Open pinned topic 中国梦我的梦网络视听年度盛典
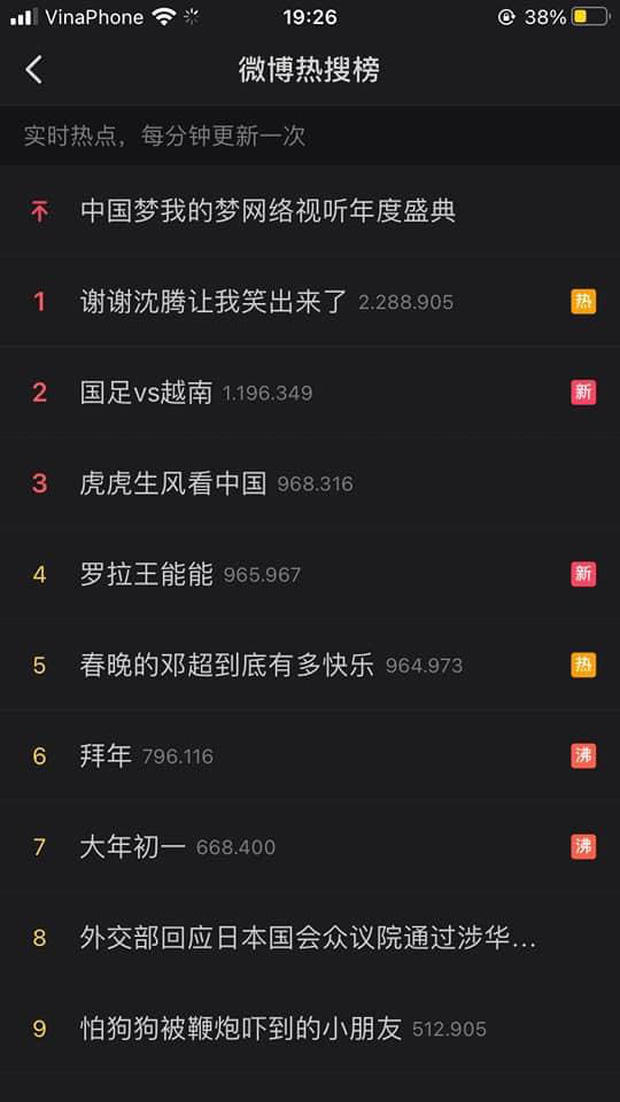Image resolution: width=620 pixels, height=1102 pixels. (x=267, y=211)
